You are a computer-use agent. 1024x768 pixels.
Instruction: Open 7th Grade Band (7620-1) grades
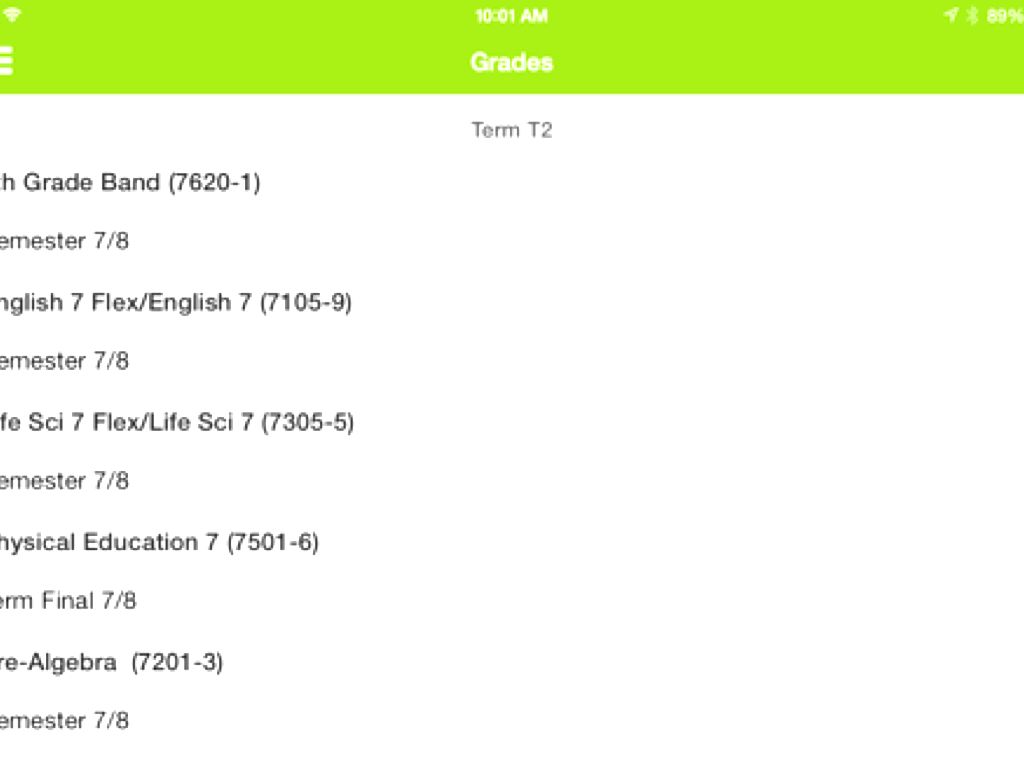pos(130,182)
